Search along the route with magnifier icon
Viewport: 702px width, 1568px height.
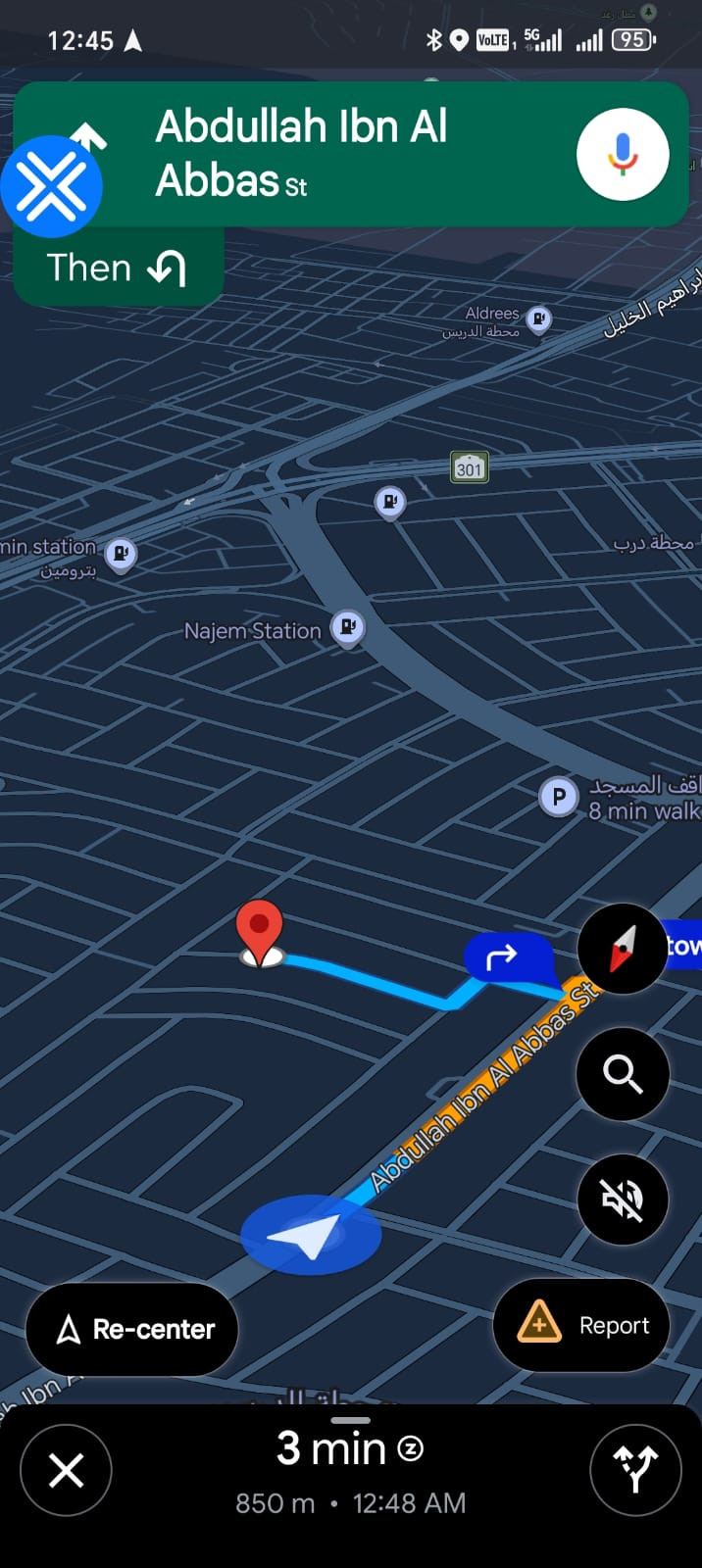pos(623,1074)
